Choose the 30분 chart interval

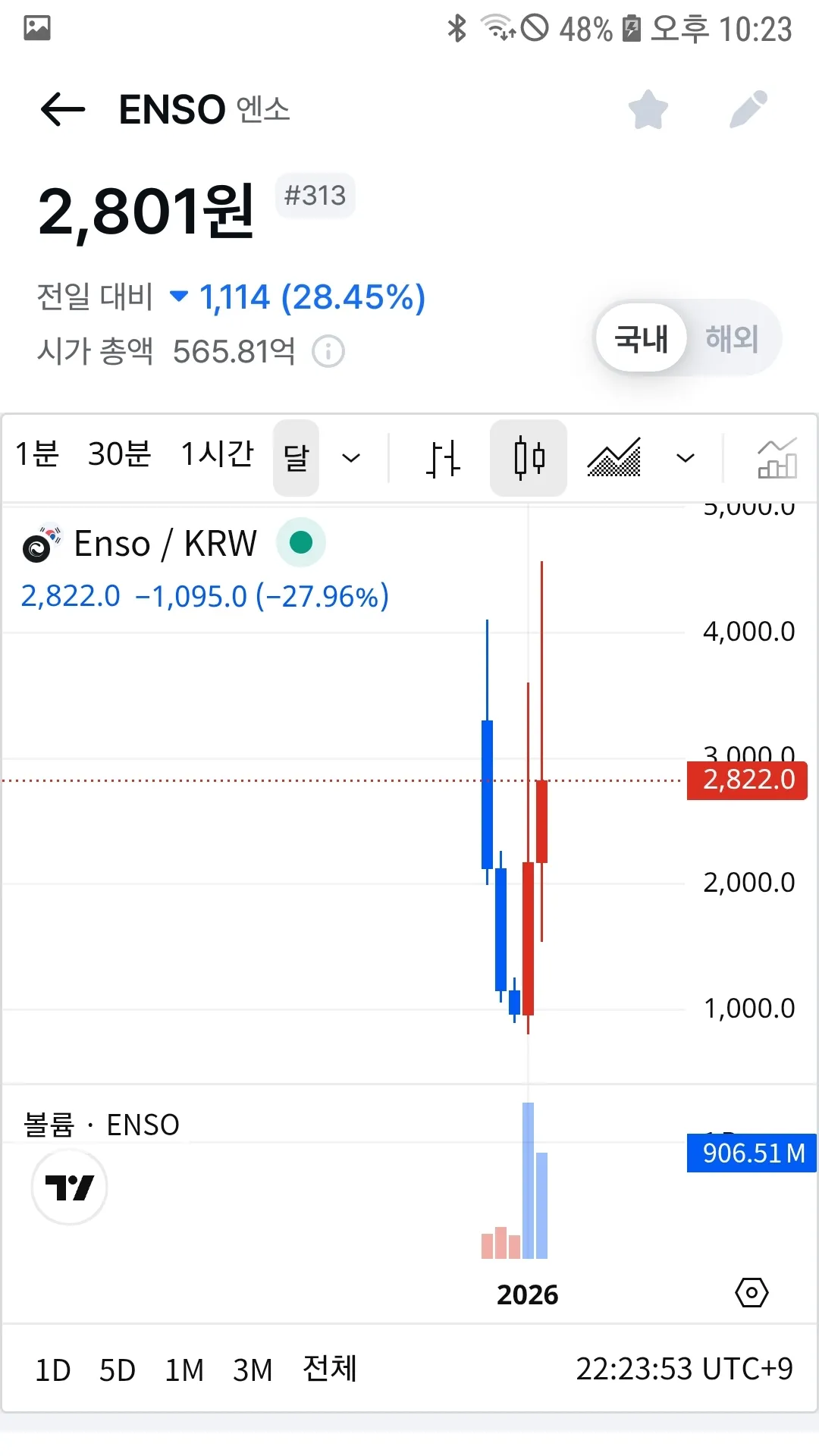point(119,455)
